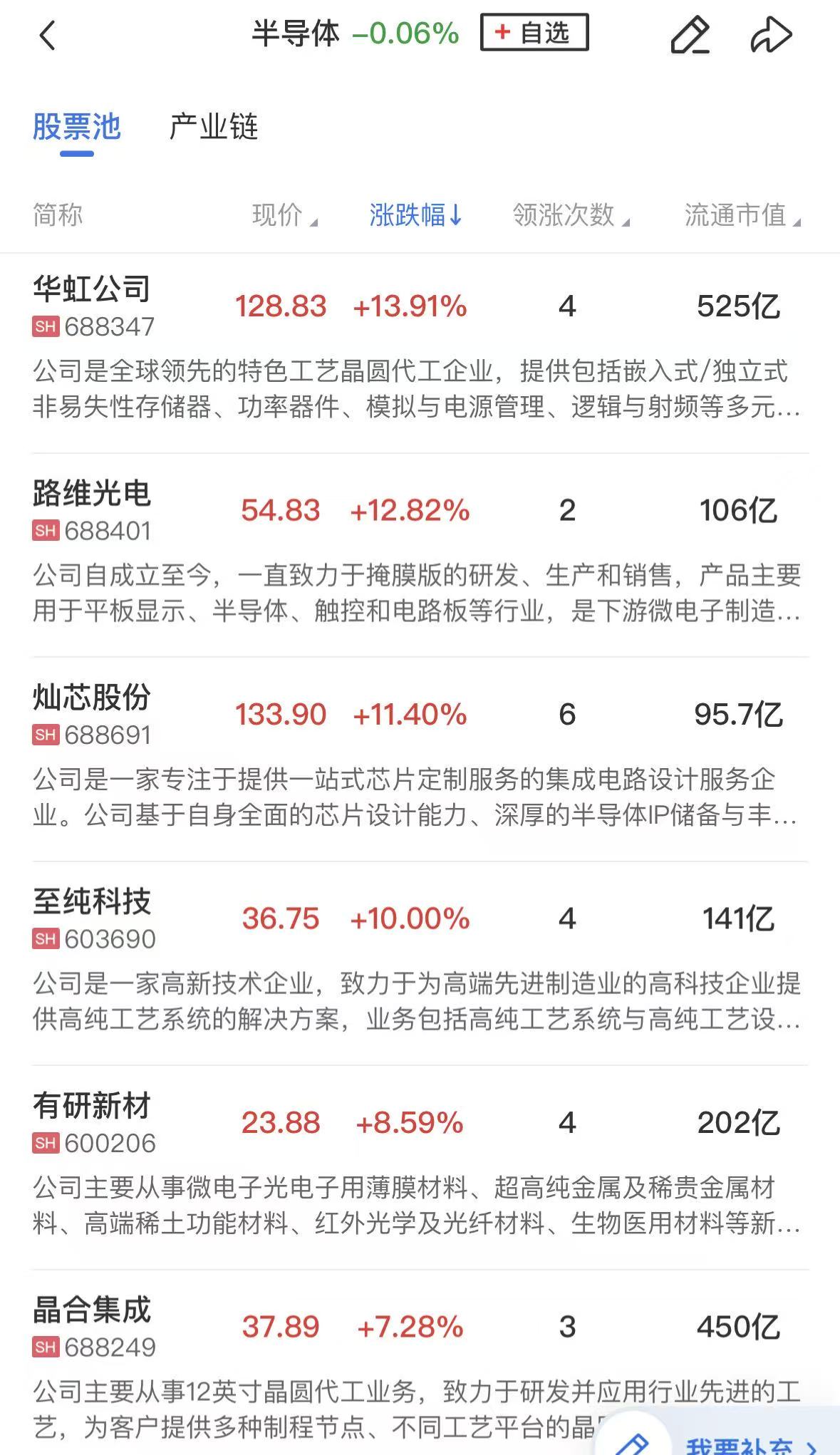
Task: Add 半导体 to 自选 watchlist
Action: pyautogui.click(x=534, y=33)
